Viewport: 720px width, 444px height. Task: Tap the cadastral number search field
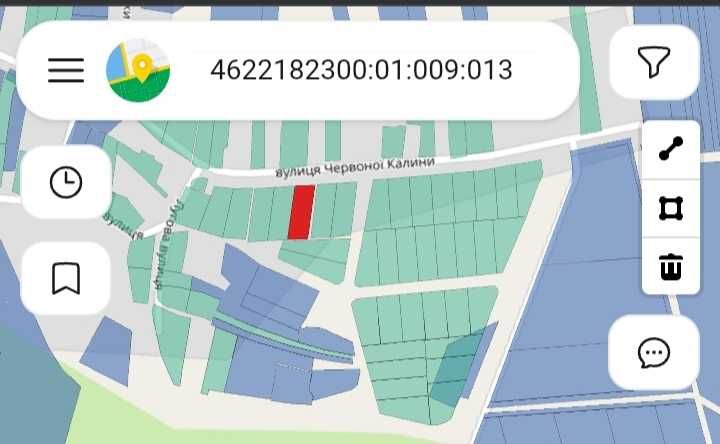click(361, 70)
